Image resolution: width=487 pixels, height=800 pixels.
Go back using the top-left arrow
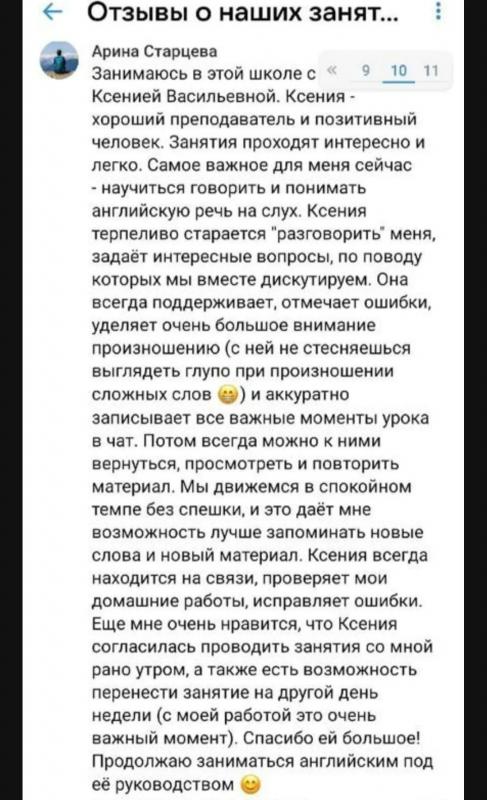pos(53,12)
